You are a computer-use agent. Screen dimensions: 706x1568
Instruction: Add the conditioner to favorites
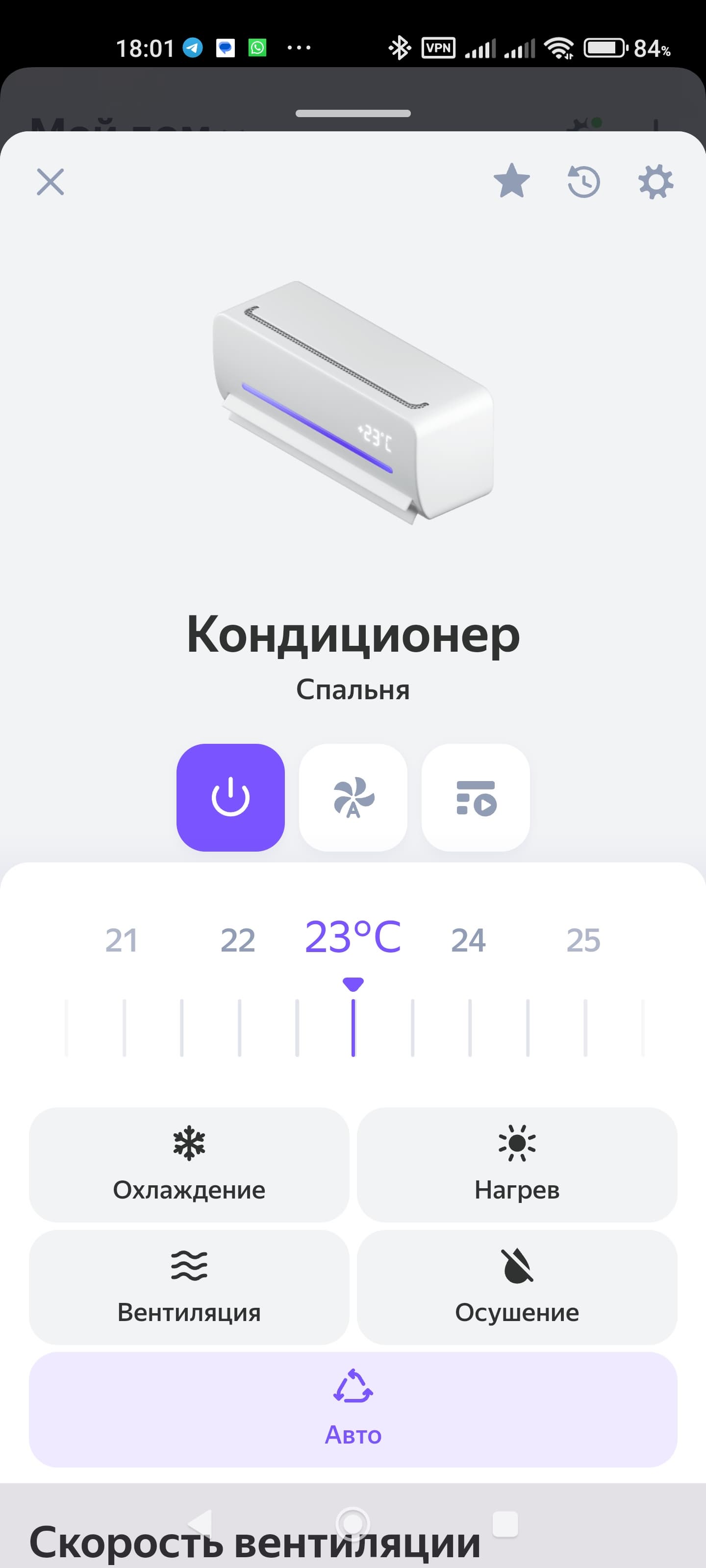click(511, 181)
